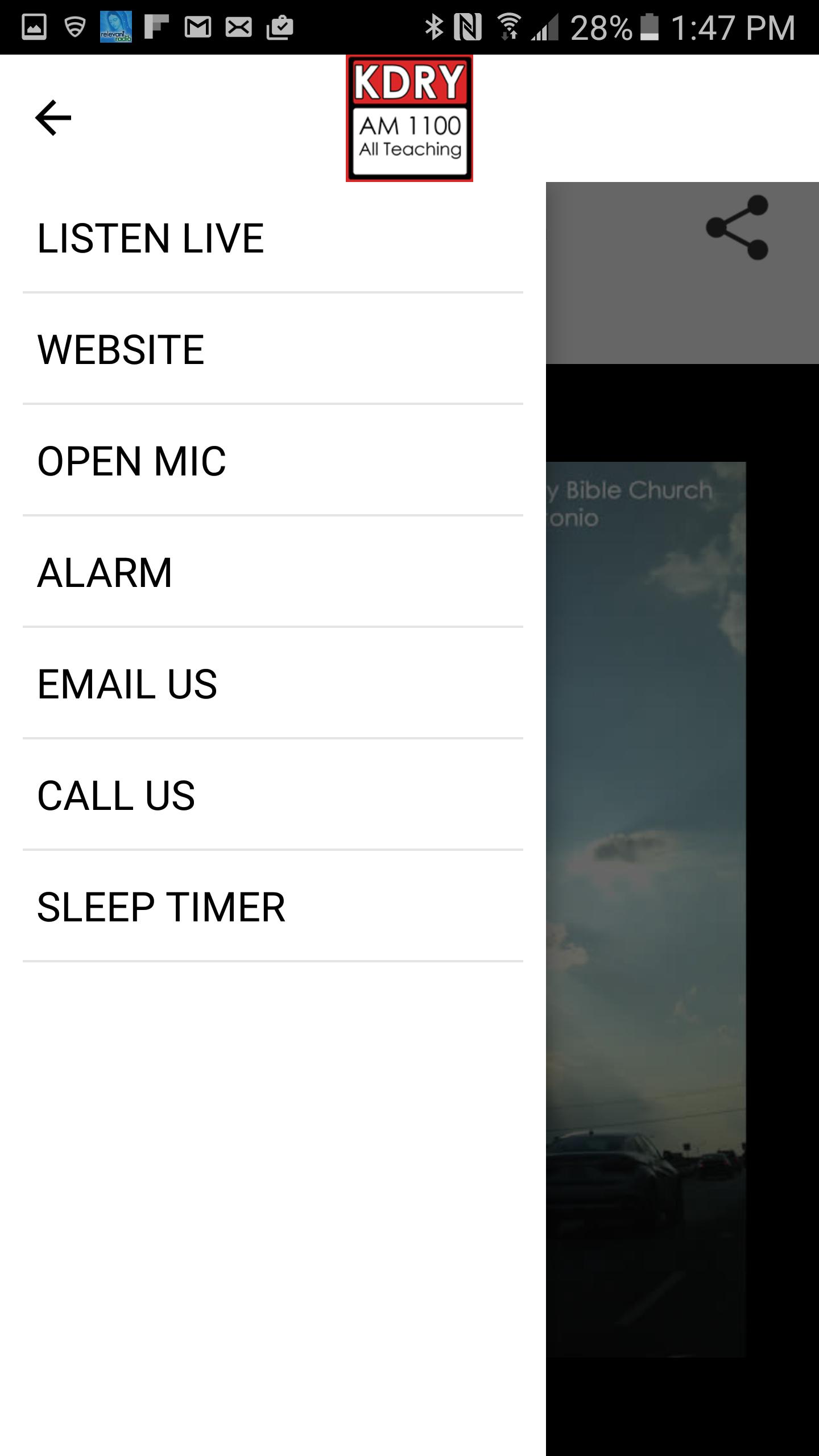Tap the Bluetooth status bar icon
This screenshot has height=1456, width=819.
(x=435, y=26)
